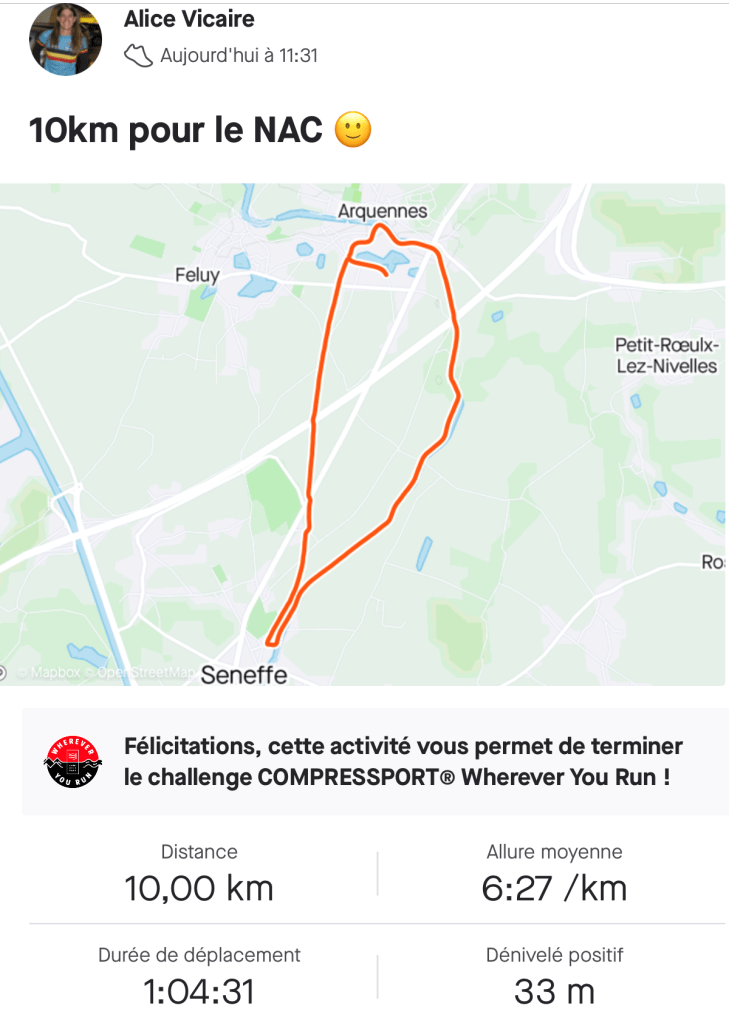This screenshot has height=1023, width=729.
Task: Open the activity titled 10km pour le NAC
Action: coord(175,131)
